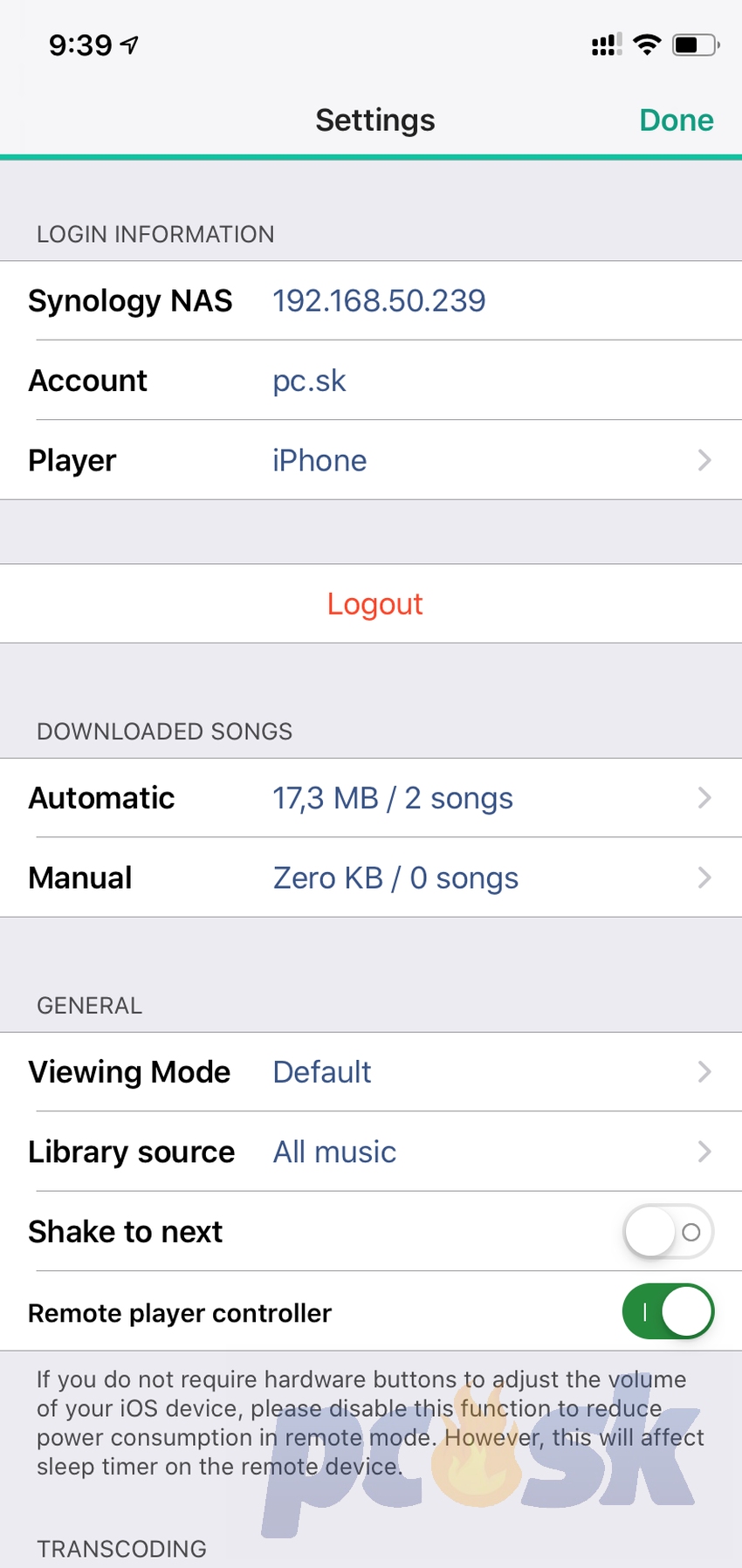Open Automatic downloaded songs

(x=371, y=798)
